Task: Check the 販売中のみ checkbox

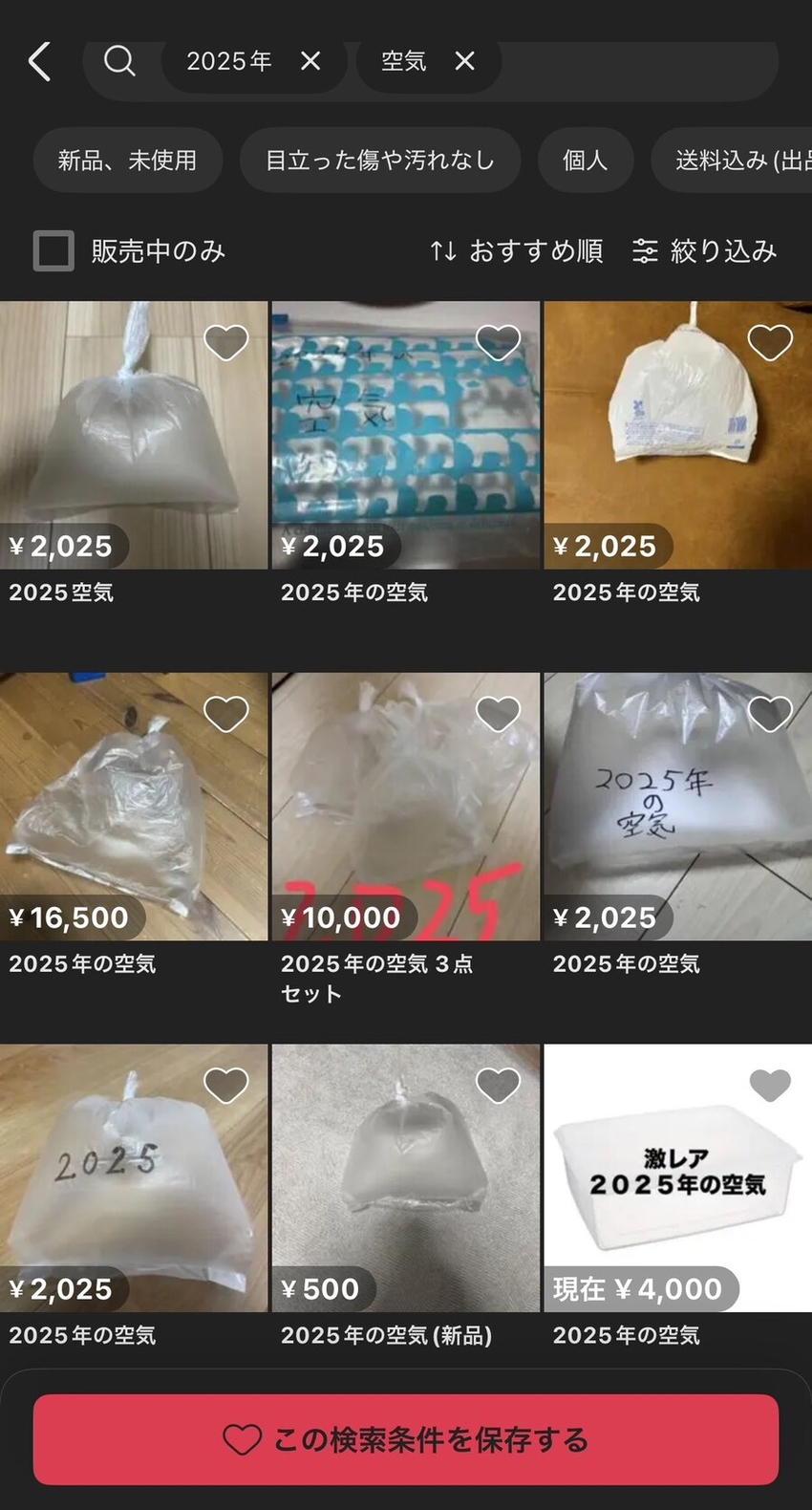Action: pos(53,251)
